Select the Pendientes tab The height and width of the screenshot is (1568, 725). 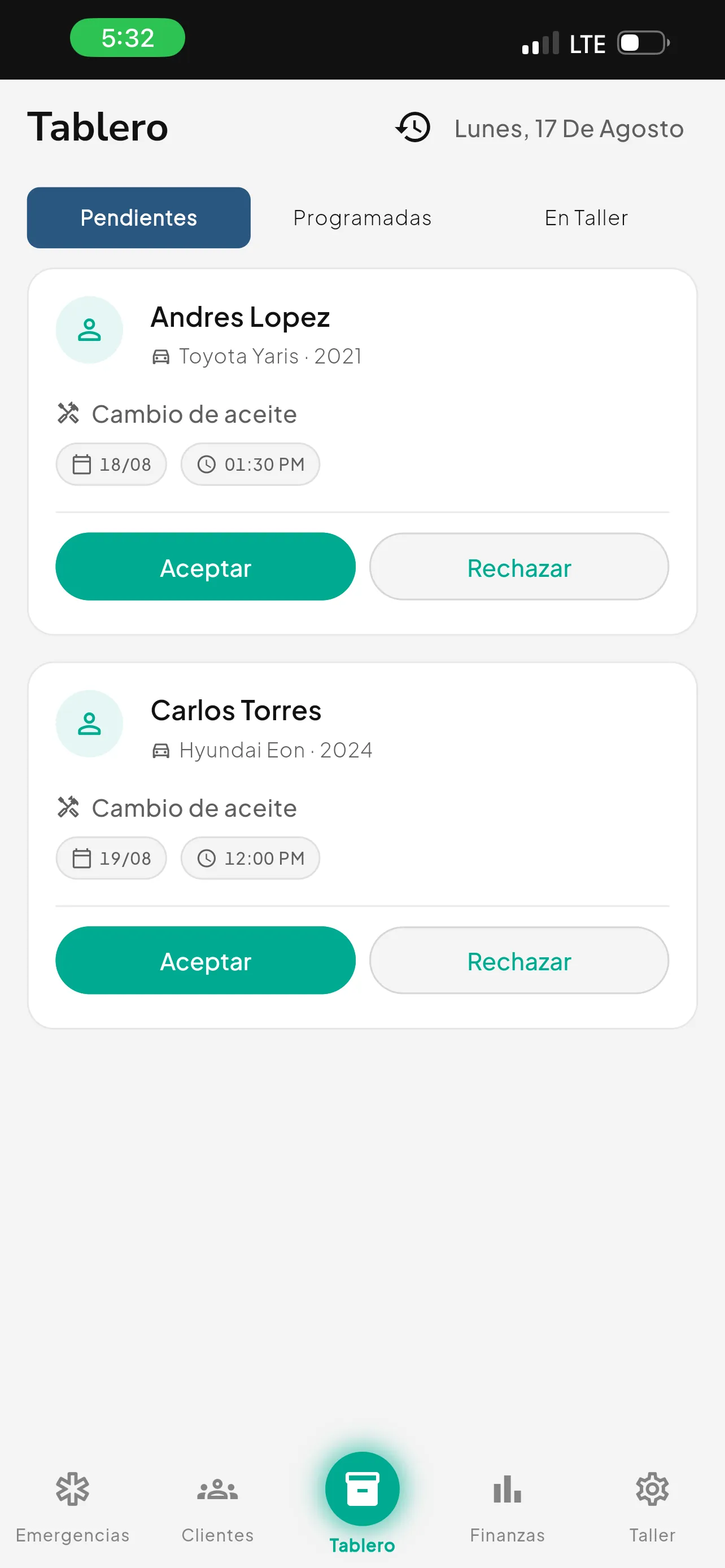[139, 218]
